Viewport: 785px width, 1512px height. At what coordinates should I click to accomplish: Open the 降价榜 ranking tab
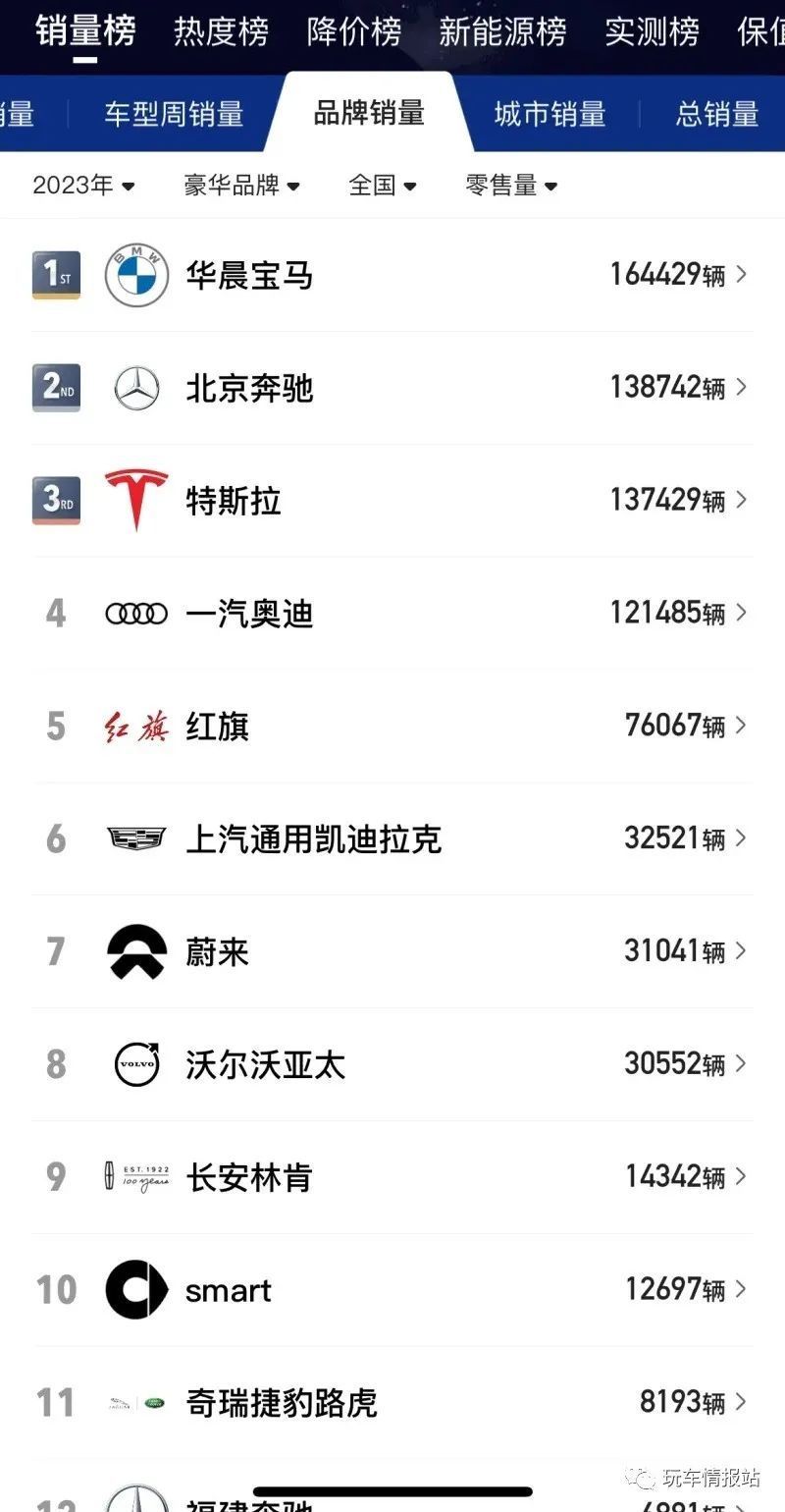pos(354,31)
